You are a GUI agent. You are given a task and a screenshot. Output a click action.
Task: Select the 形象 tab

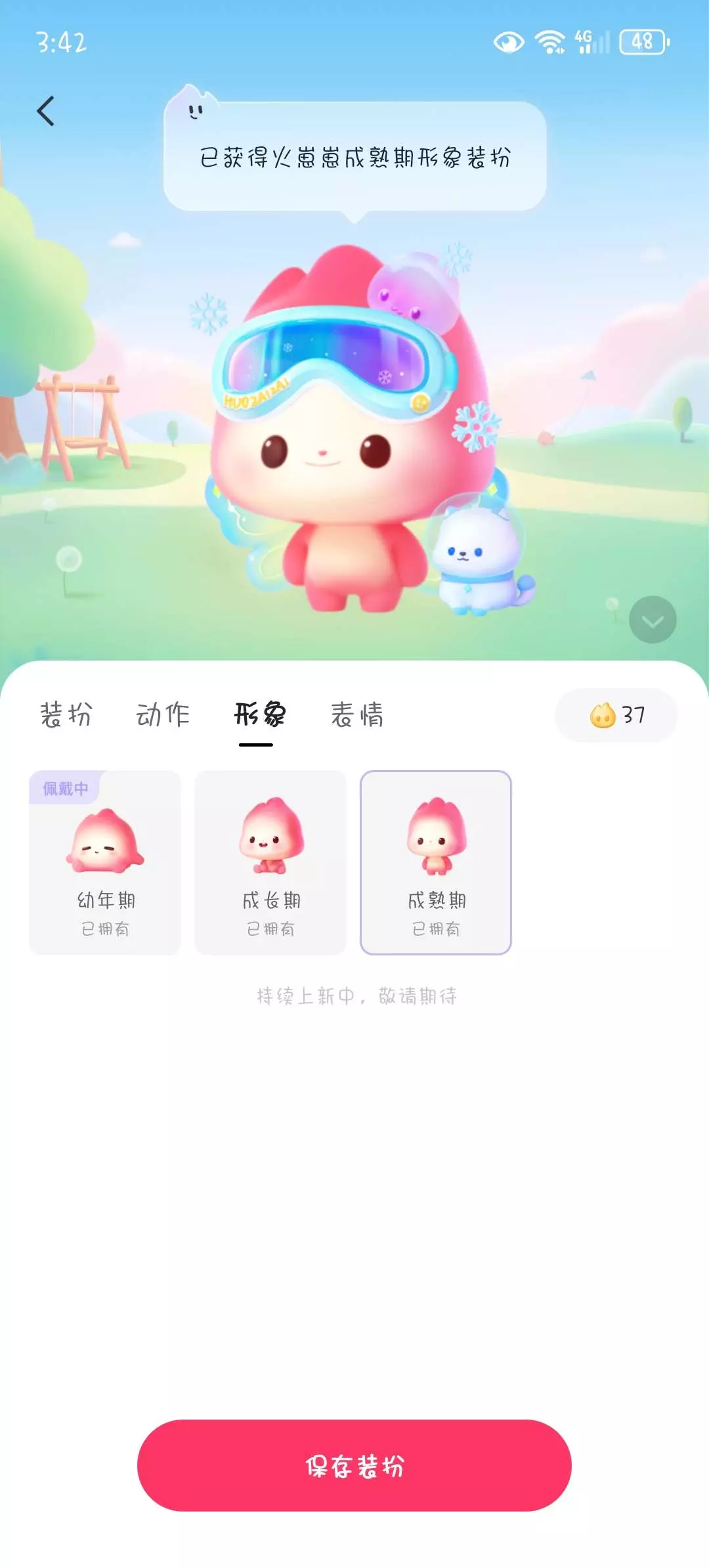coord(259,714)
